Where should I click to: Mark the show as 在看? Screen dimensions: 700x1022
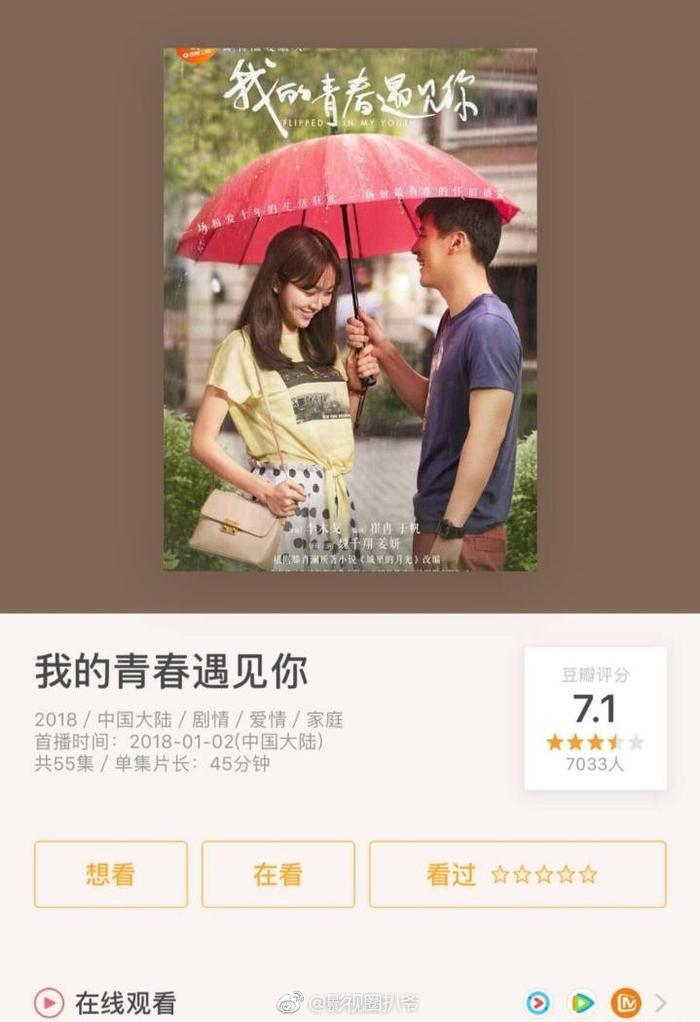pyautogui.click(x=278, y=874)
